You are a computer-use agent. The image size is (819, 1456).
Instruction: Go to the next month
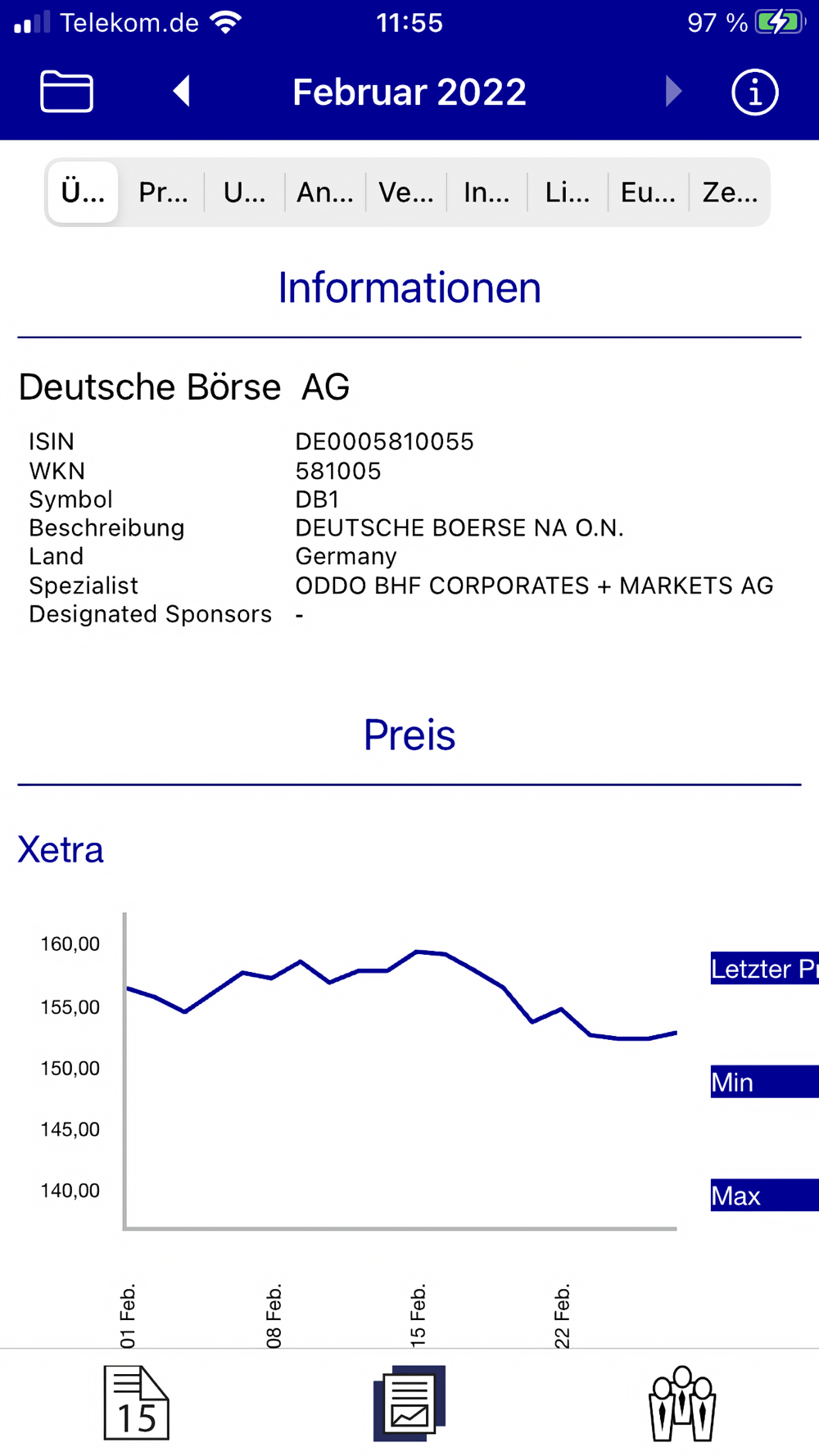[x=673, y=91]
